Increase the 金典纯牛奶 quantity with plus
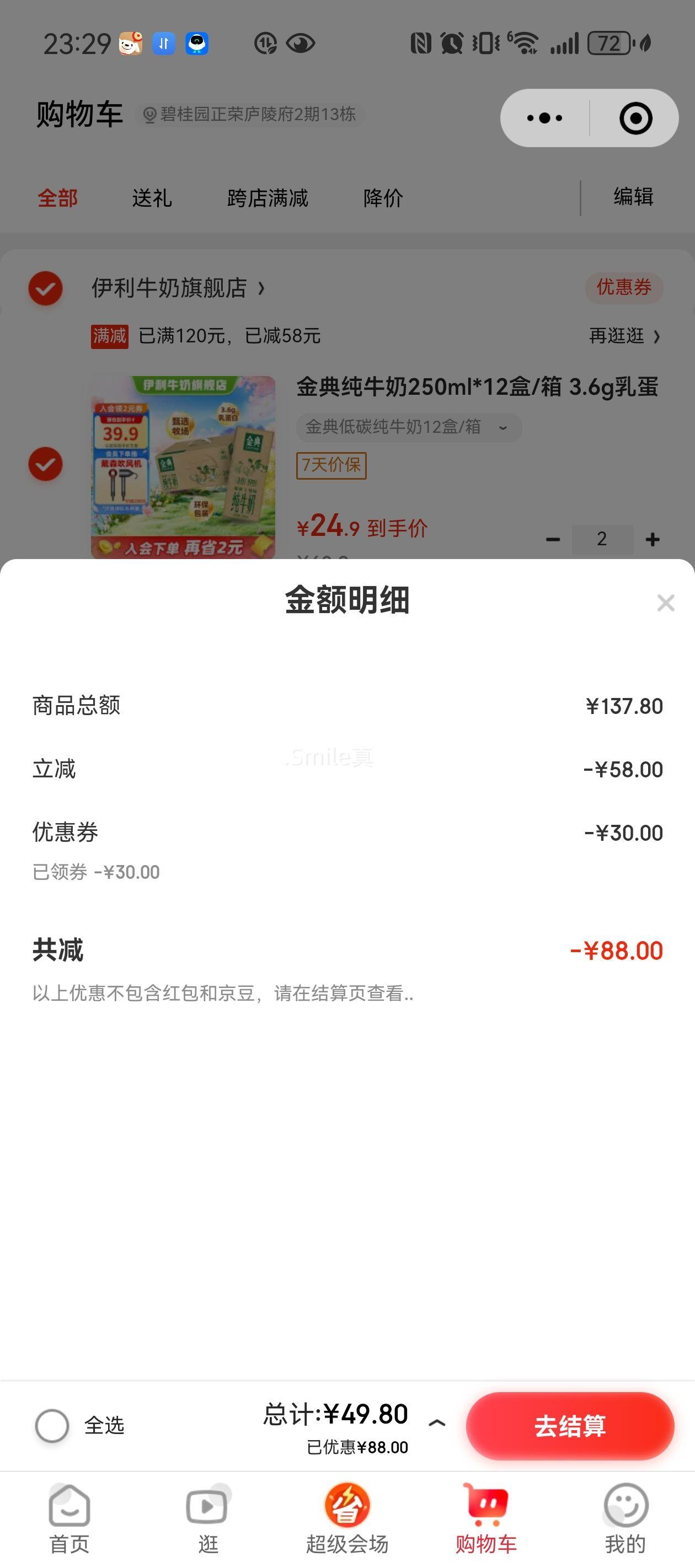 pyautogui.click(x=653, y=539)
